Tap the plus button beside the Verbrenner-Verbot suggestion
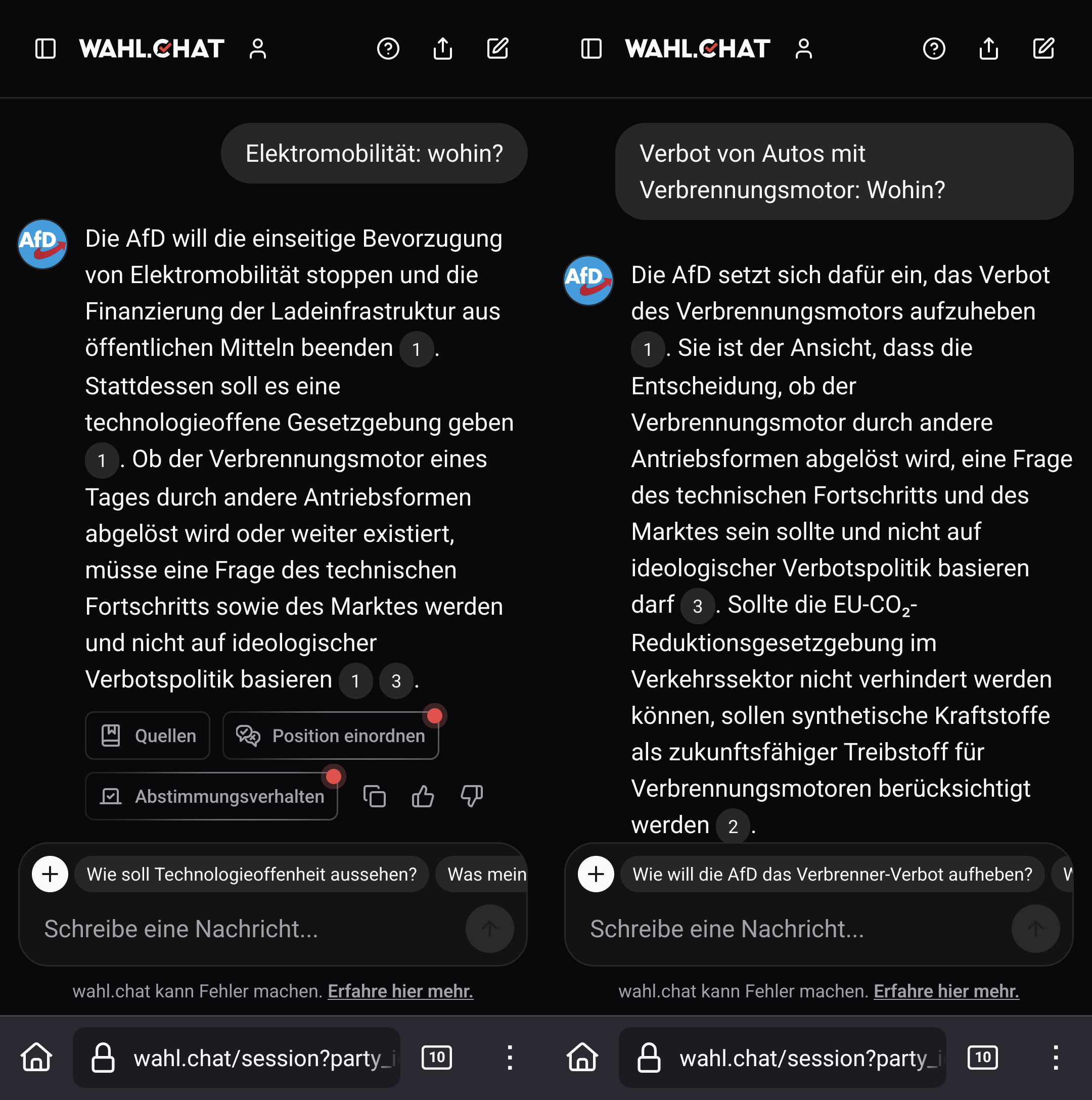Viewport: 1092px width, 1100px height. tap(596, 874)
